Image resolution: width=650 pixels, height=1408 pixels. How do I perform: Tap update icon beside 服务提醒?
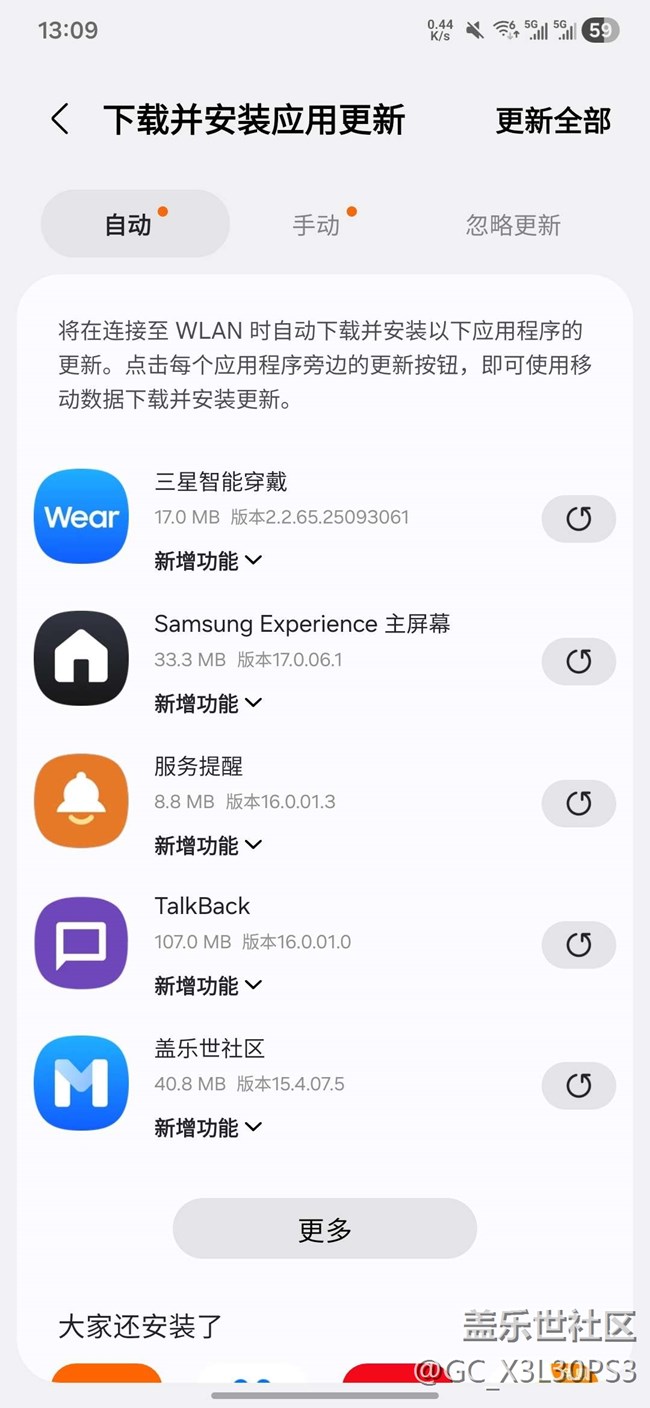coord(578,803)
